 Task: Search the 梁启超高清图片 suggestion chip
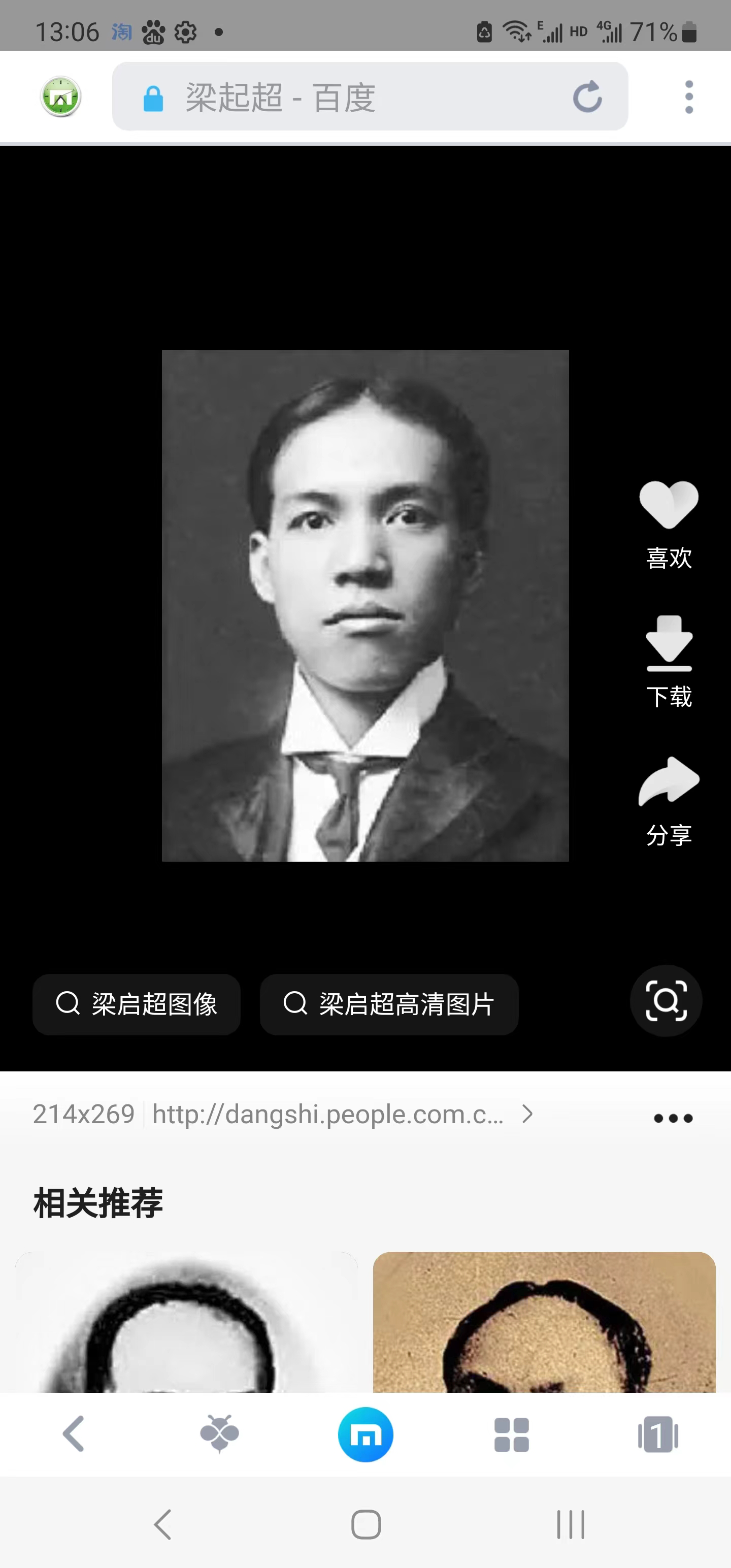[x=389, y=1004]
